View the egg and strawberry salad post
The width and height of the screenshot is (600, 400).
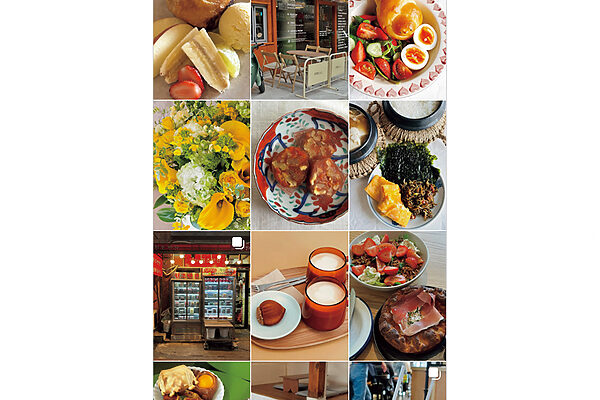[397, 48]
